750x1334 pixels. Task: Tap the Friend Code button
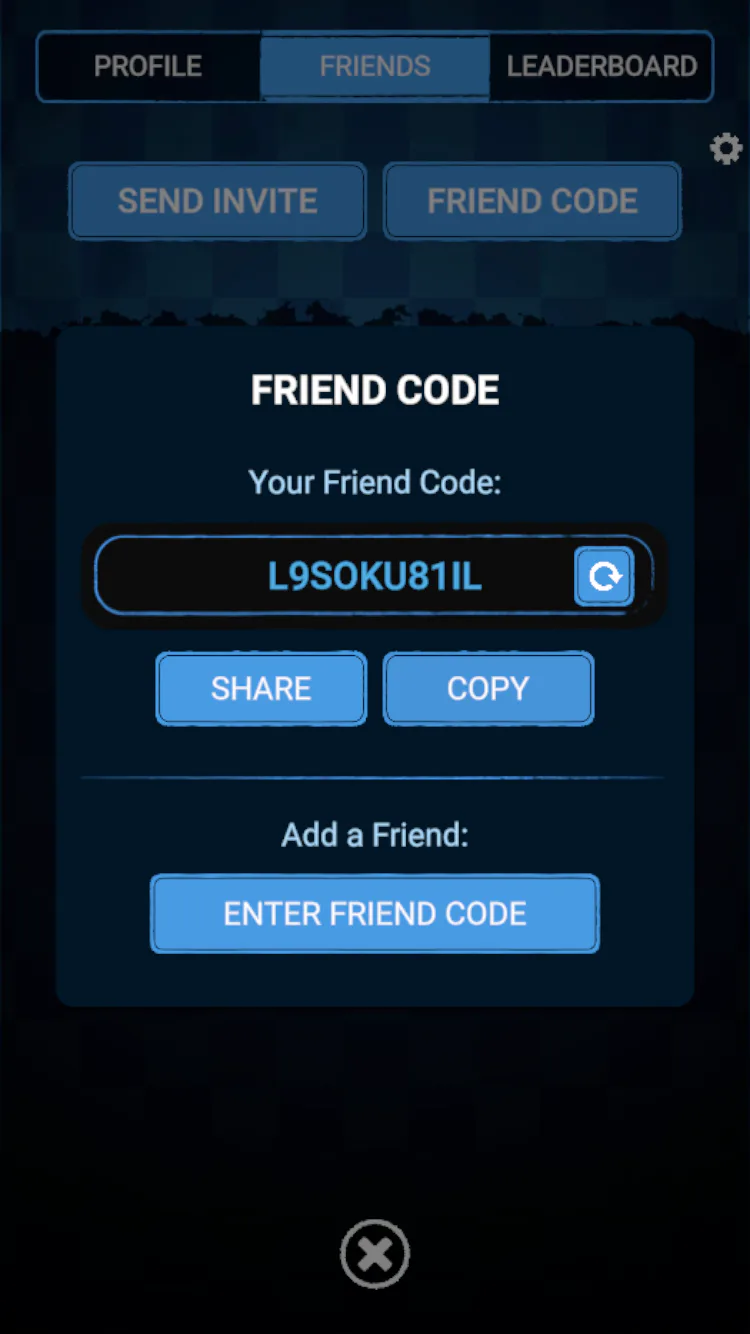(532, 201)
